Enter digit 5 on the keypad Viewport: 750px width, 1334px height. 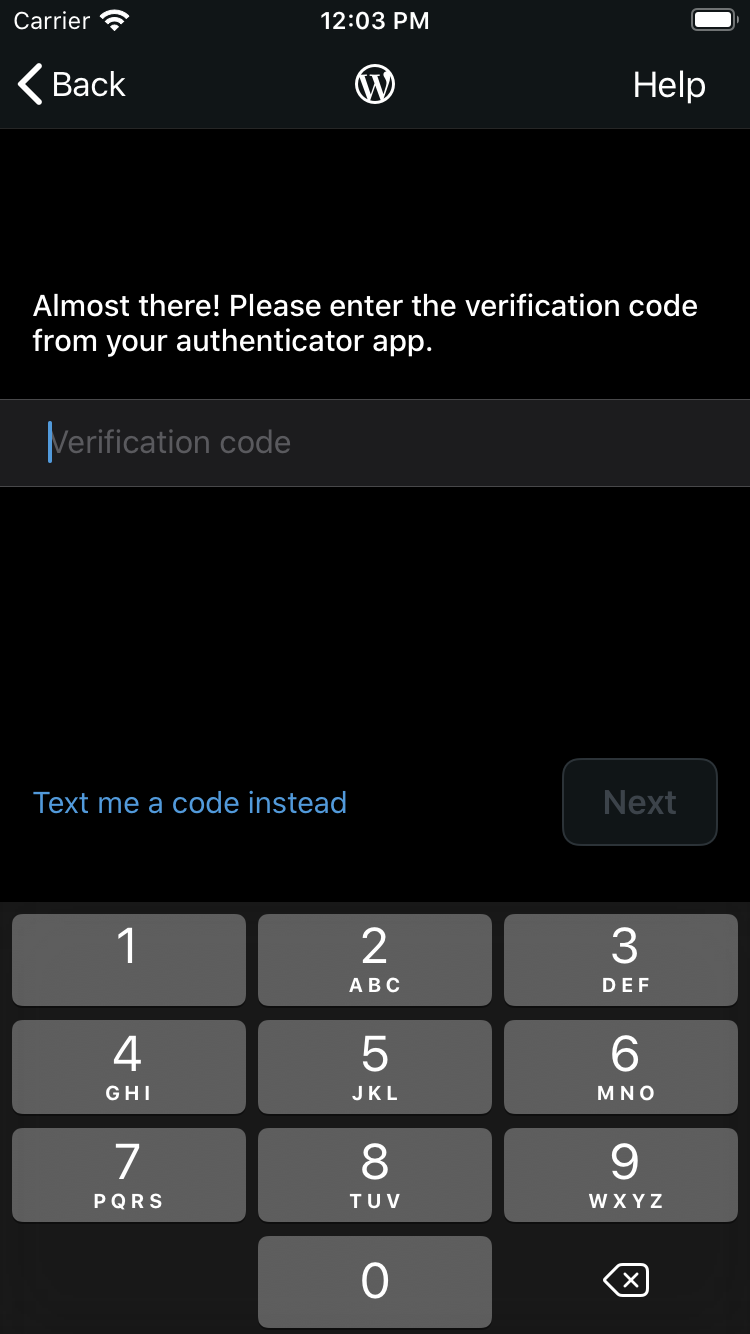tap(375, 1066)
